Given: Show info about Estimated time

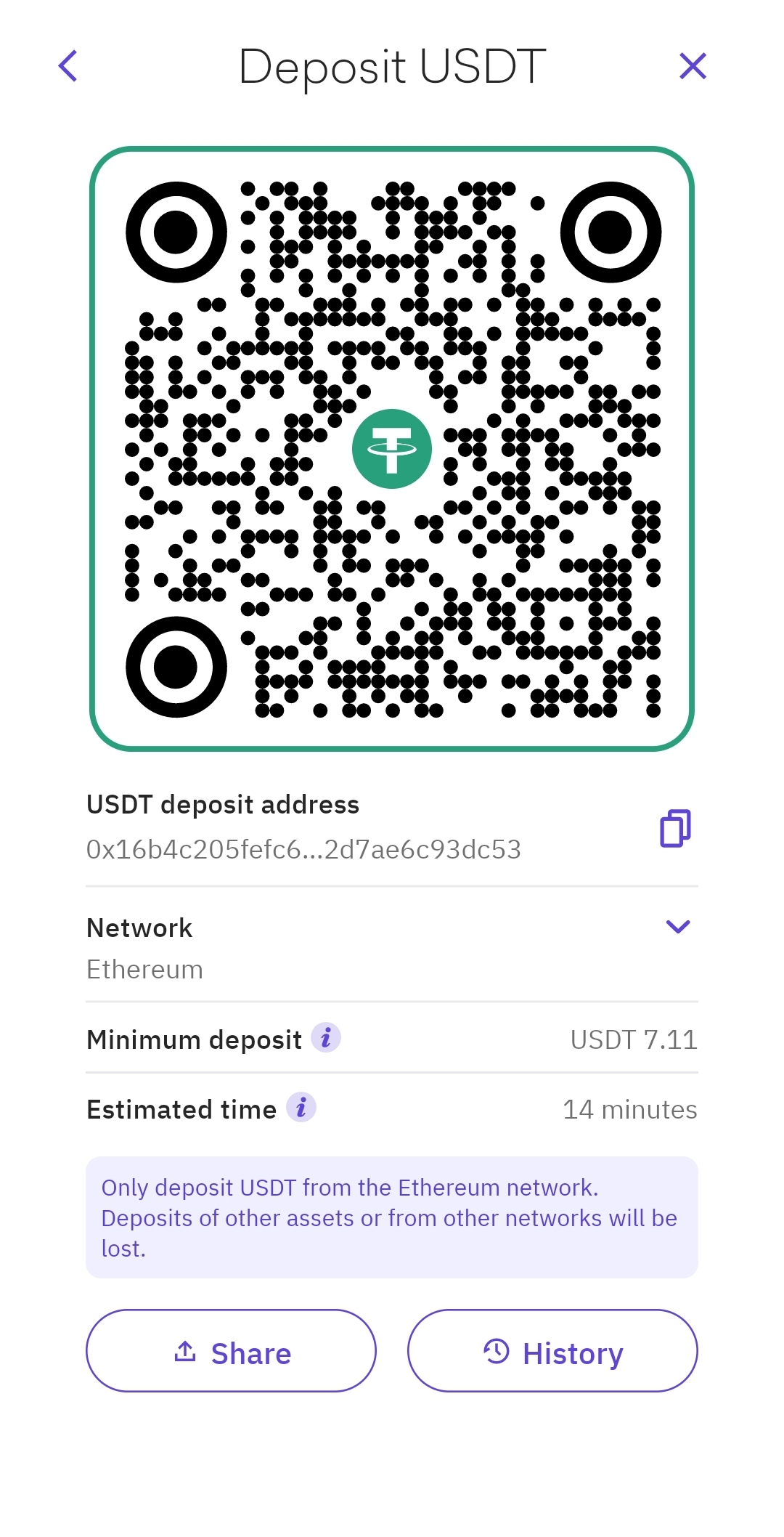Looking at the screenshot, I should (301, 1108).
